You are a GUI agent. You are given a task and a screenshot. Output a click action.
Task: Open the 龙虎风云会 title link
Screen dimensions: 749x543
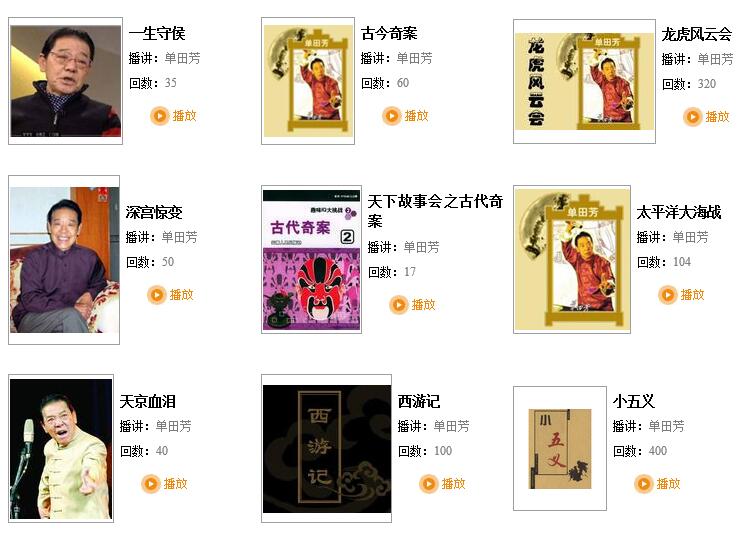tap(696, 34)
